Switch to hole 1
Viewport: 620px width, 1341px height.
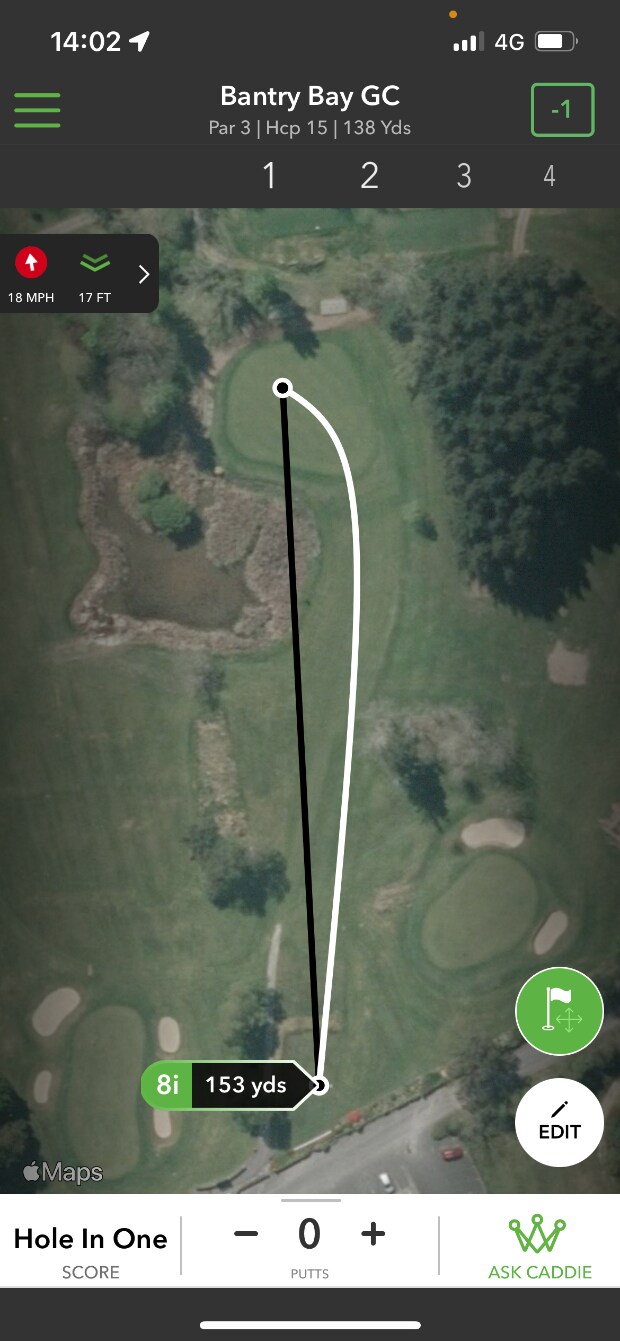269,176
